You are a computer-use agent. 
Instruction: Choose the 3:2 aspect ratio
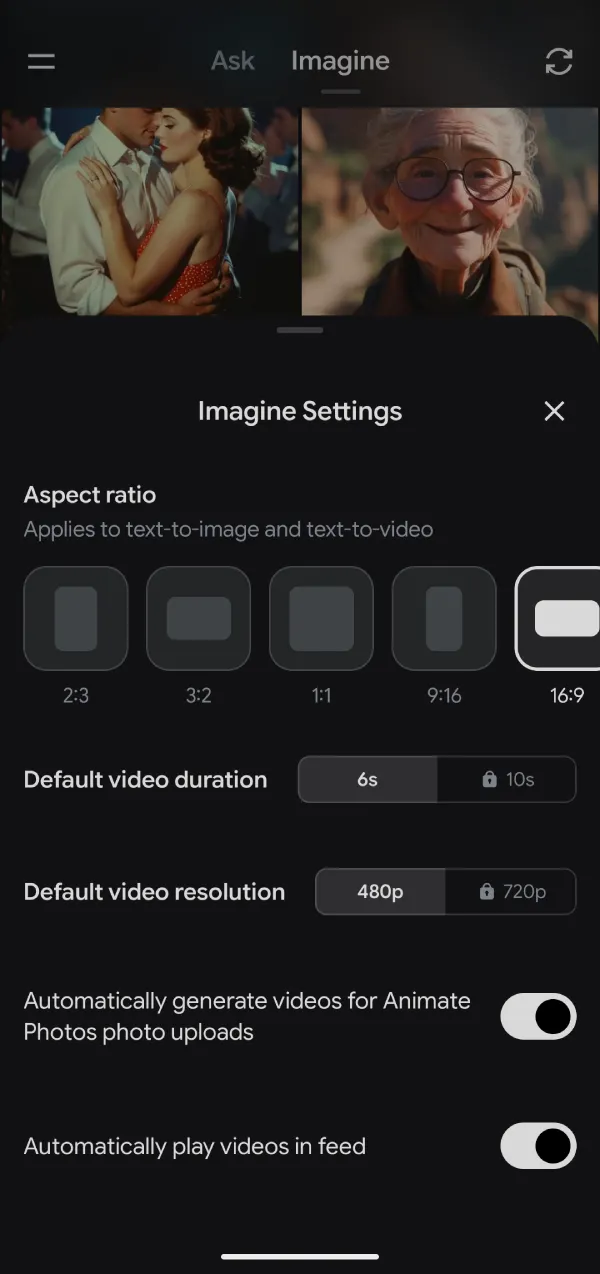coord(198,619)
